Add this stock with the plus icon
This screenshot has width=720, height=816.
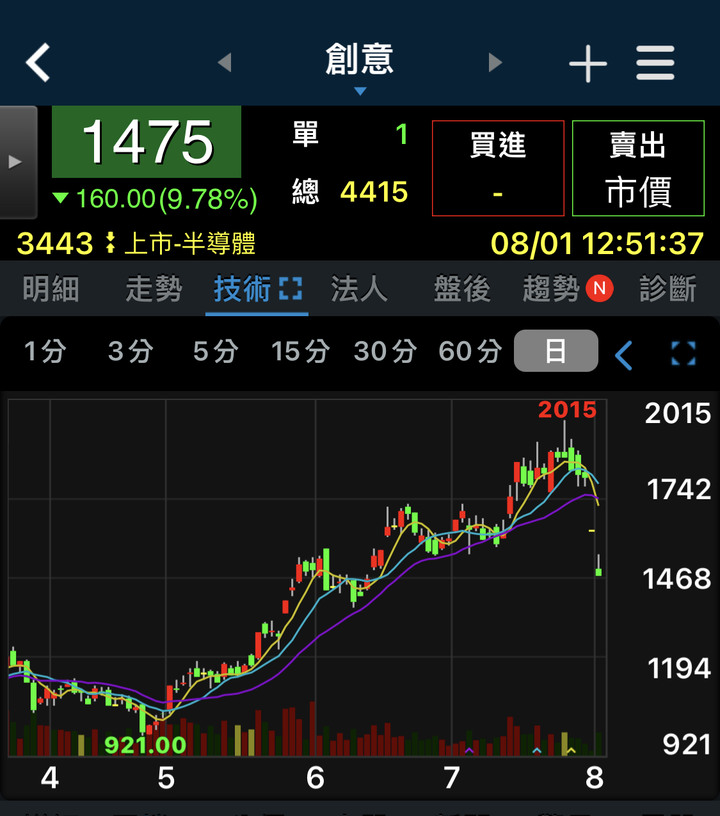tap(588, 63)
